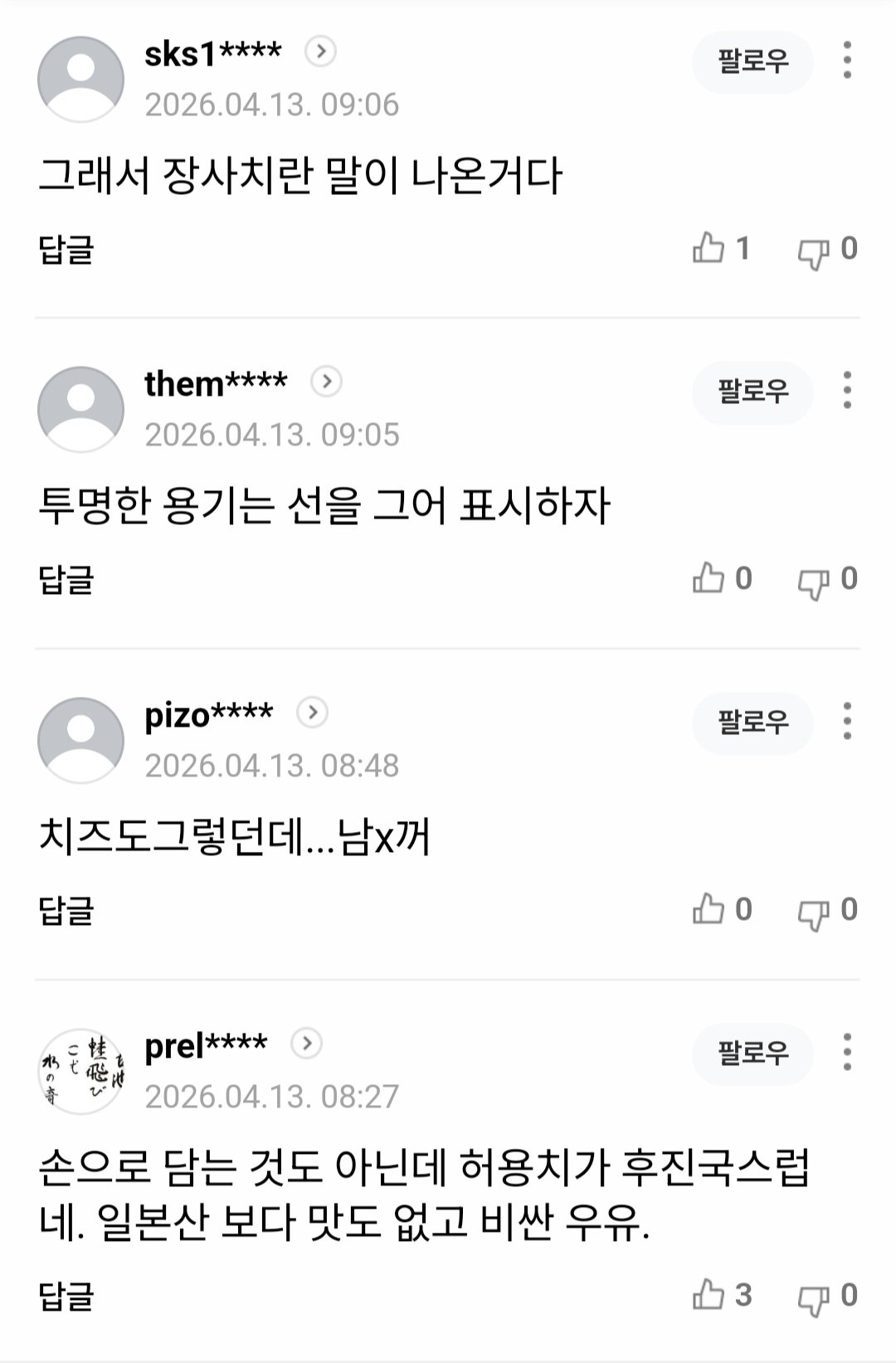Open overflow menu on them**** comment
The image size is (896, 1363).
click(x=846, y=391)
